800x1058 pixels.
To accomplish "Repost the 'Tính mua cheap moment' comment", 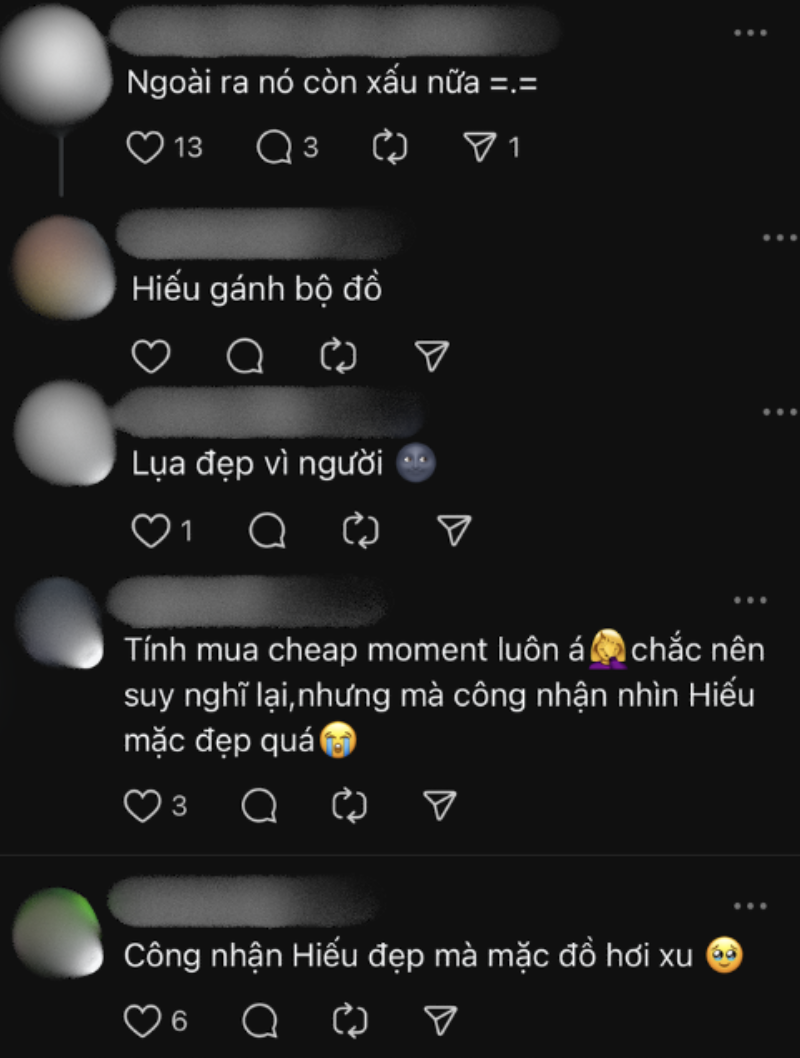I will point(349,805).
